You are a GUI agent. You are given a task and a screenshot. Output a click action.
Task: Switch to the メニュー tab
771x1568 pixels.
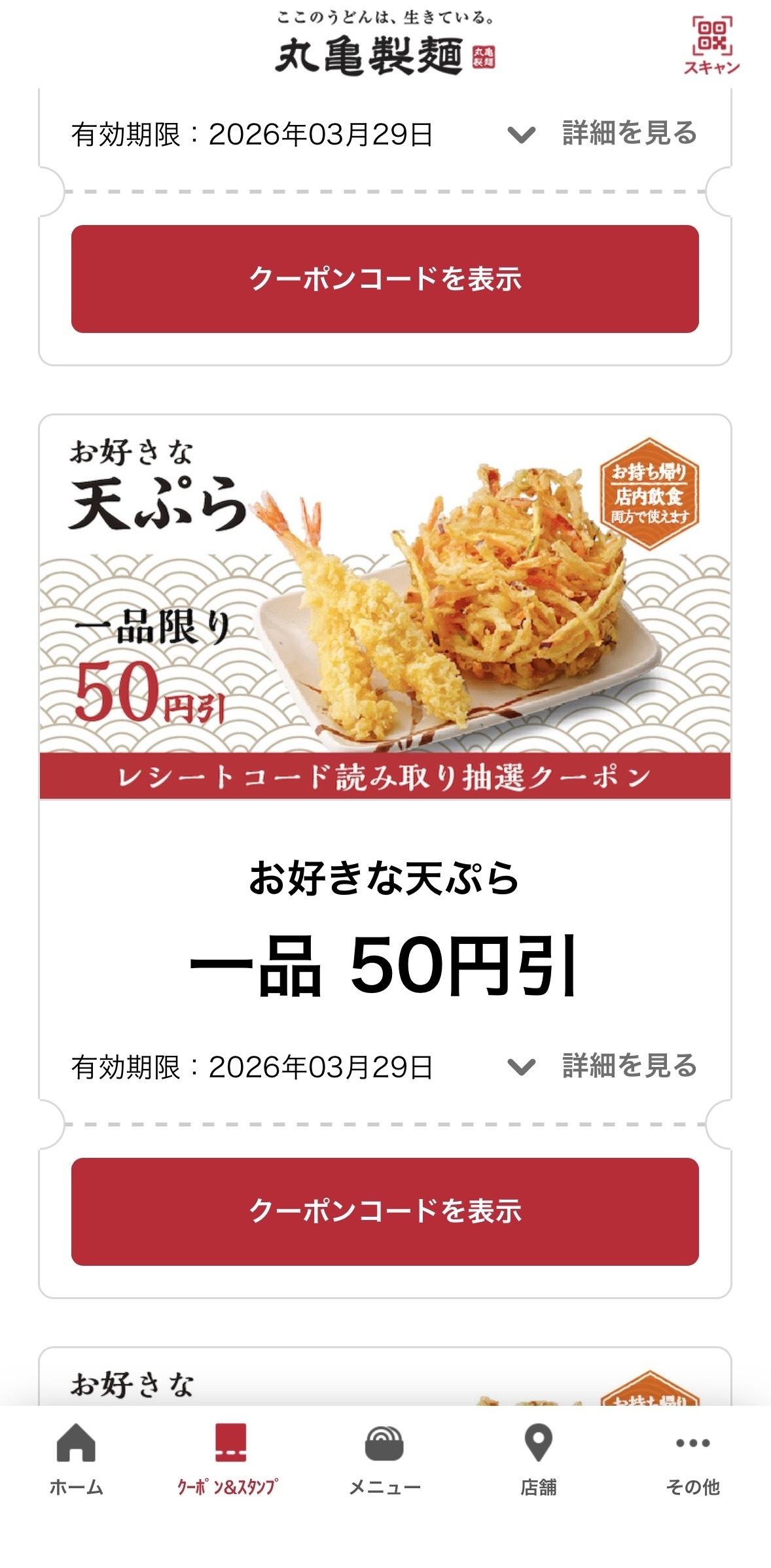click(385, 1456)
